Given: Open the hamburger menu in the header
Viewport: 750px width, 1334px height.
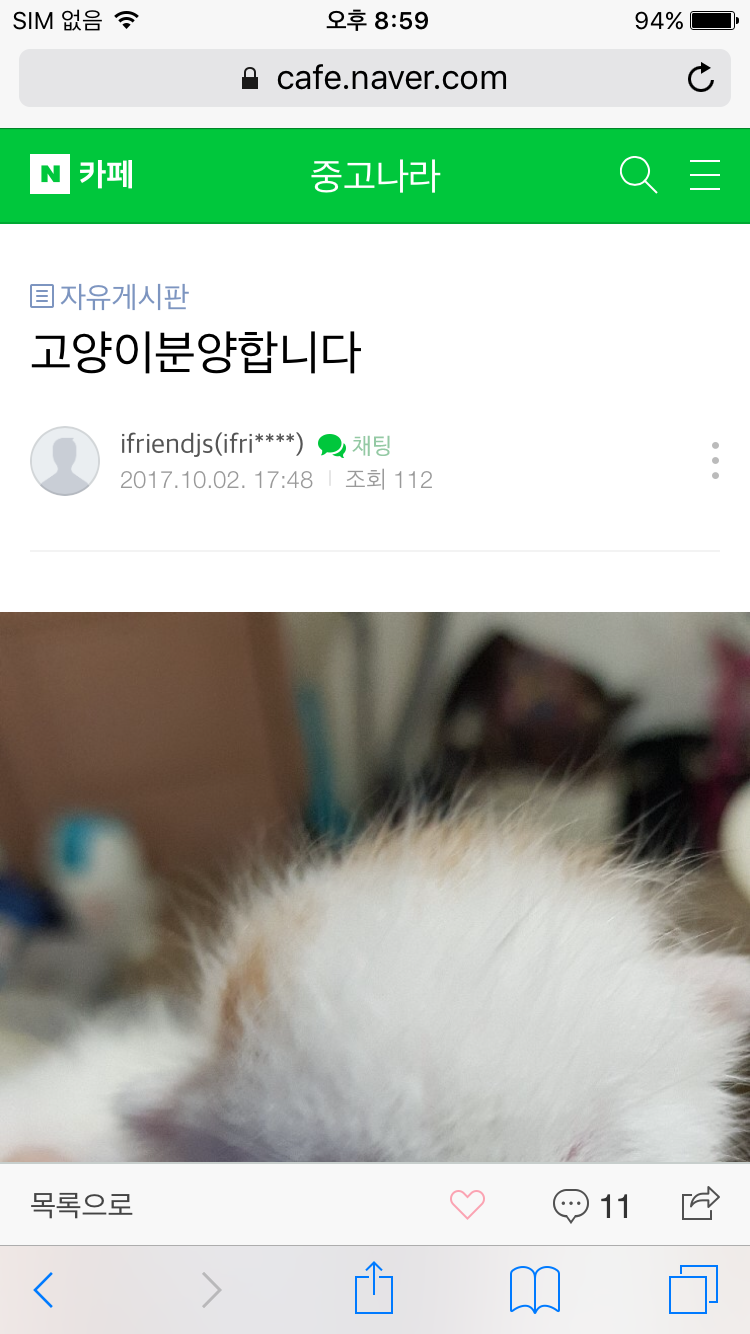Looking at the screenshot, I should point(705,175).
